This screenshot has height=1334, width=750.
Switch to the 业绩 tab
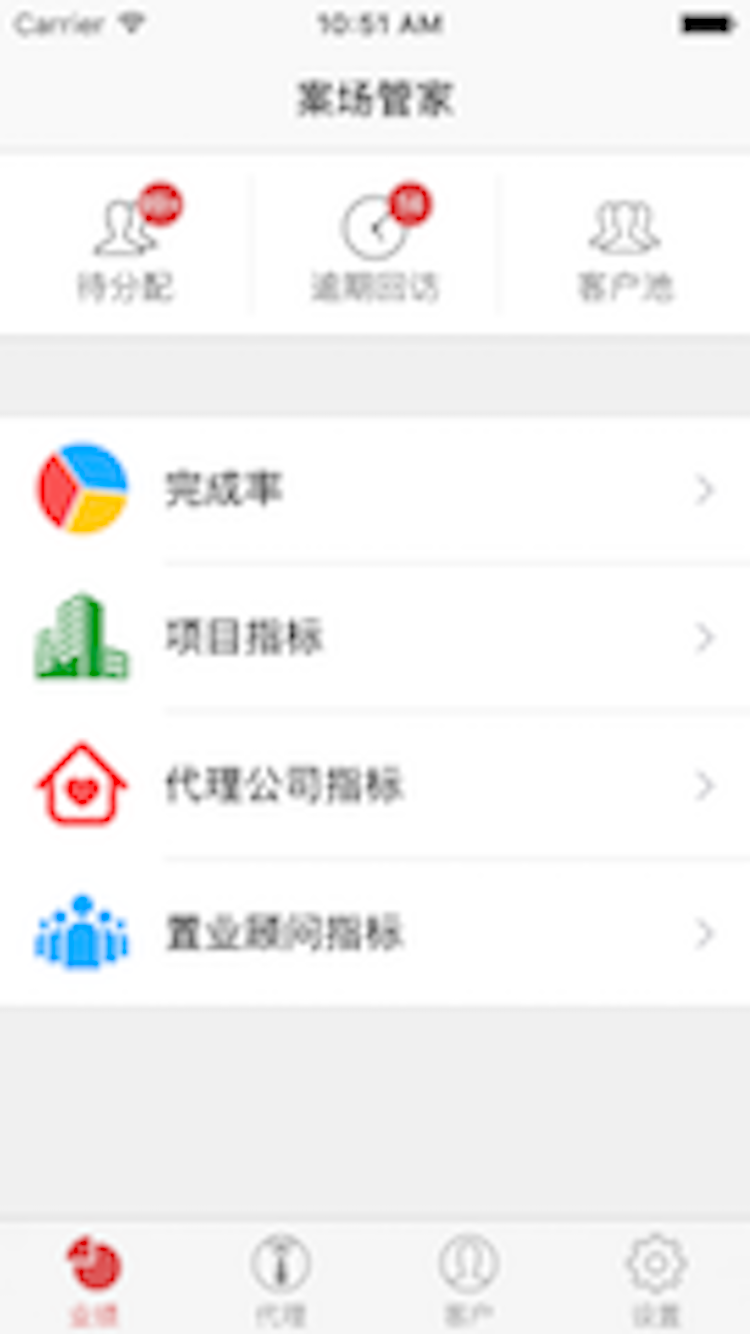coord(94,1278)
